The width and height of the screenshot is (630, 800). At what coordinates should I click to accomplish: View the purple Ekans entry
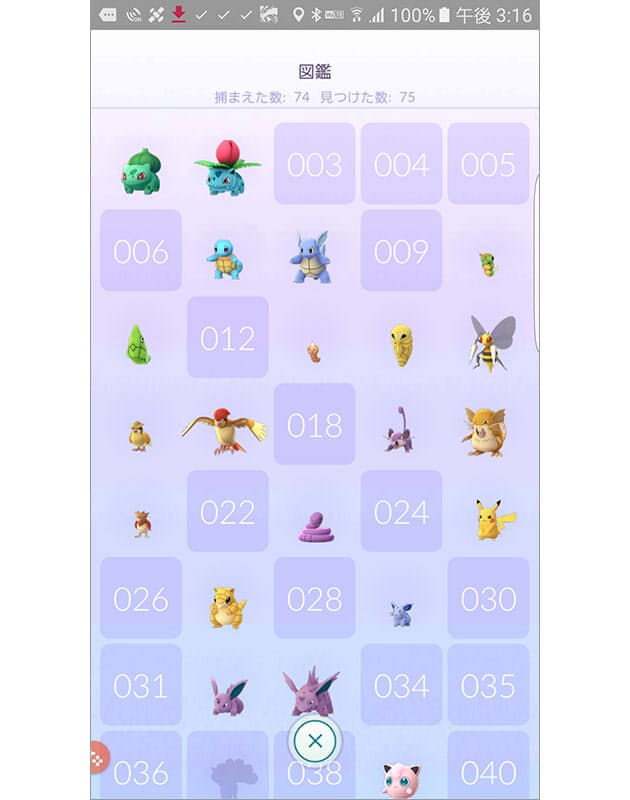(315, 524)
